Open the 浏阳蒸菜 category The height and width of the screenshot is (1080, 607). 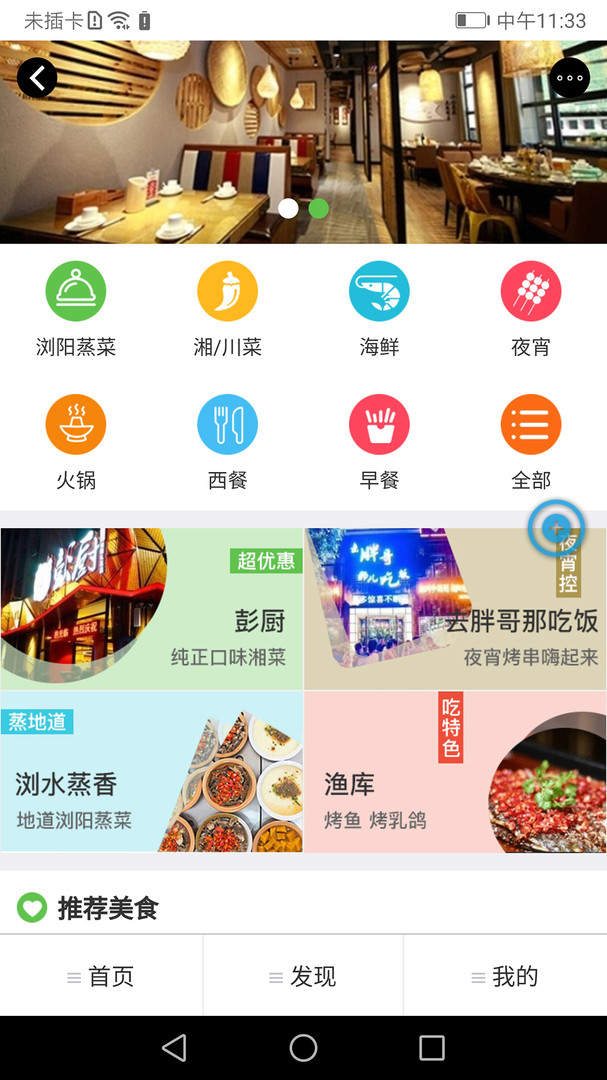click(76, 309)
